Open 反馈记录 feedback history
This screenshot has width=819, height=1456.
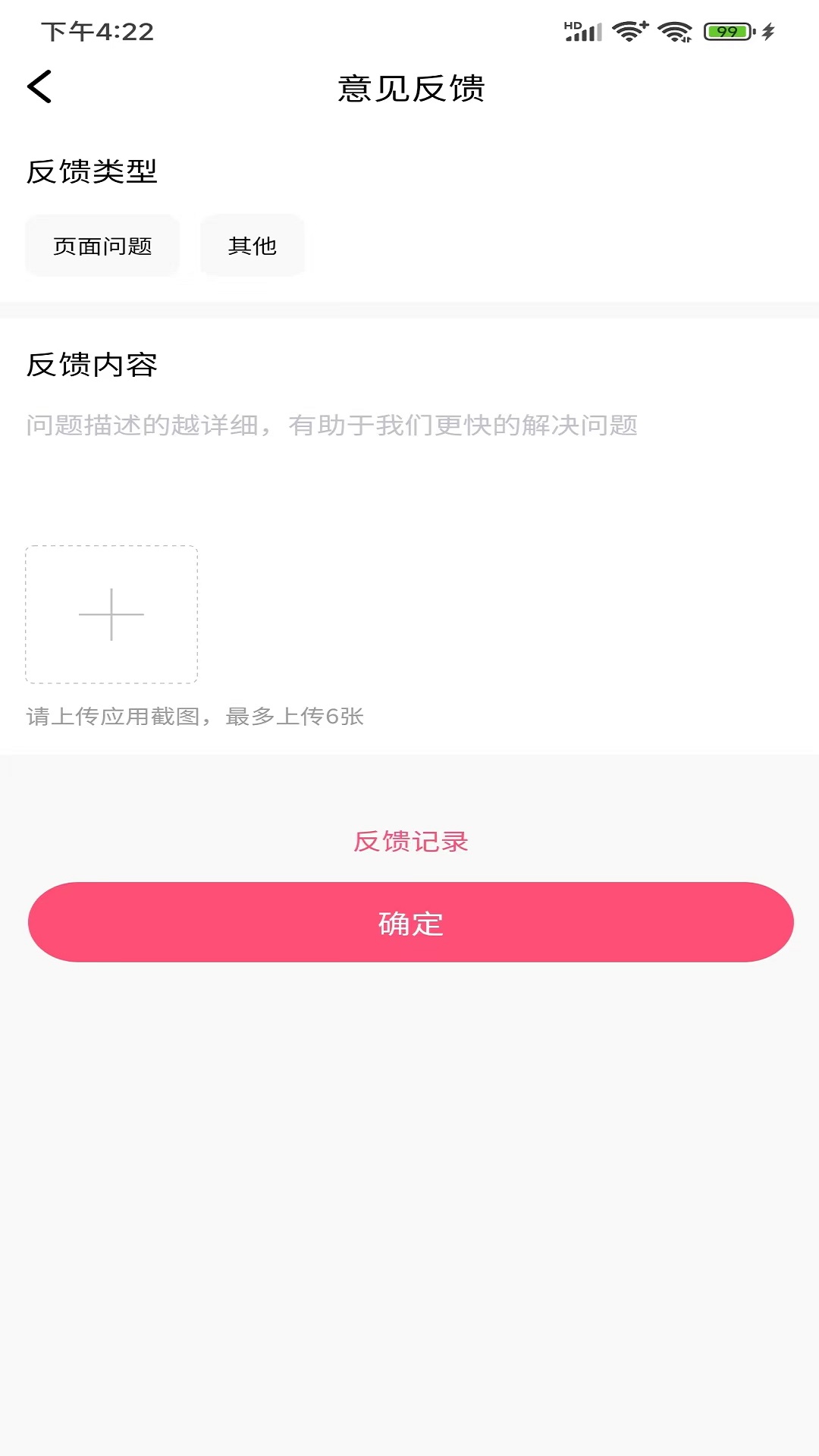[x=411, y=841]
